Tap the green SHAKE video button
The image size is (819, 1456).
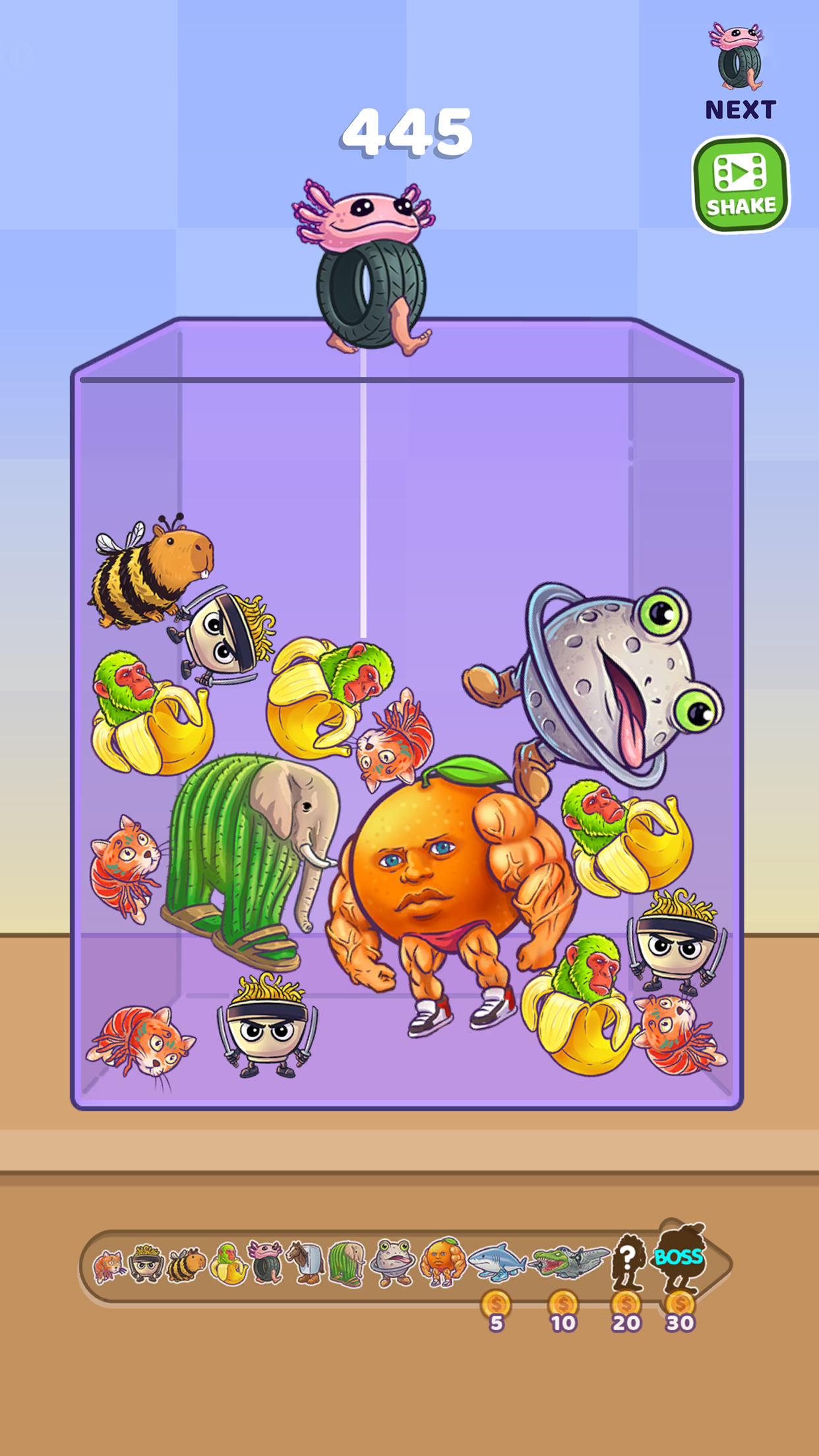point(740,185)
